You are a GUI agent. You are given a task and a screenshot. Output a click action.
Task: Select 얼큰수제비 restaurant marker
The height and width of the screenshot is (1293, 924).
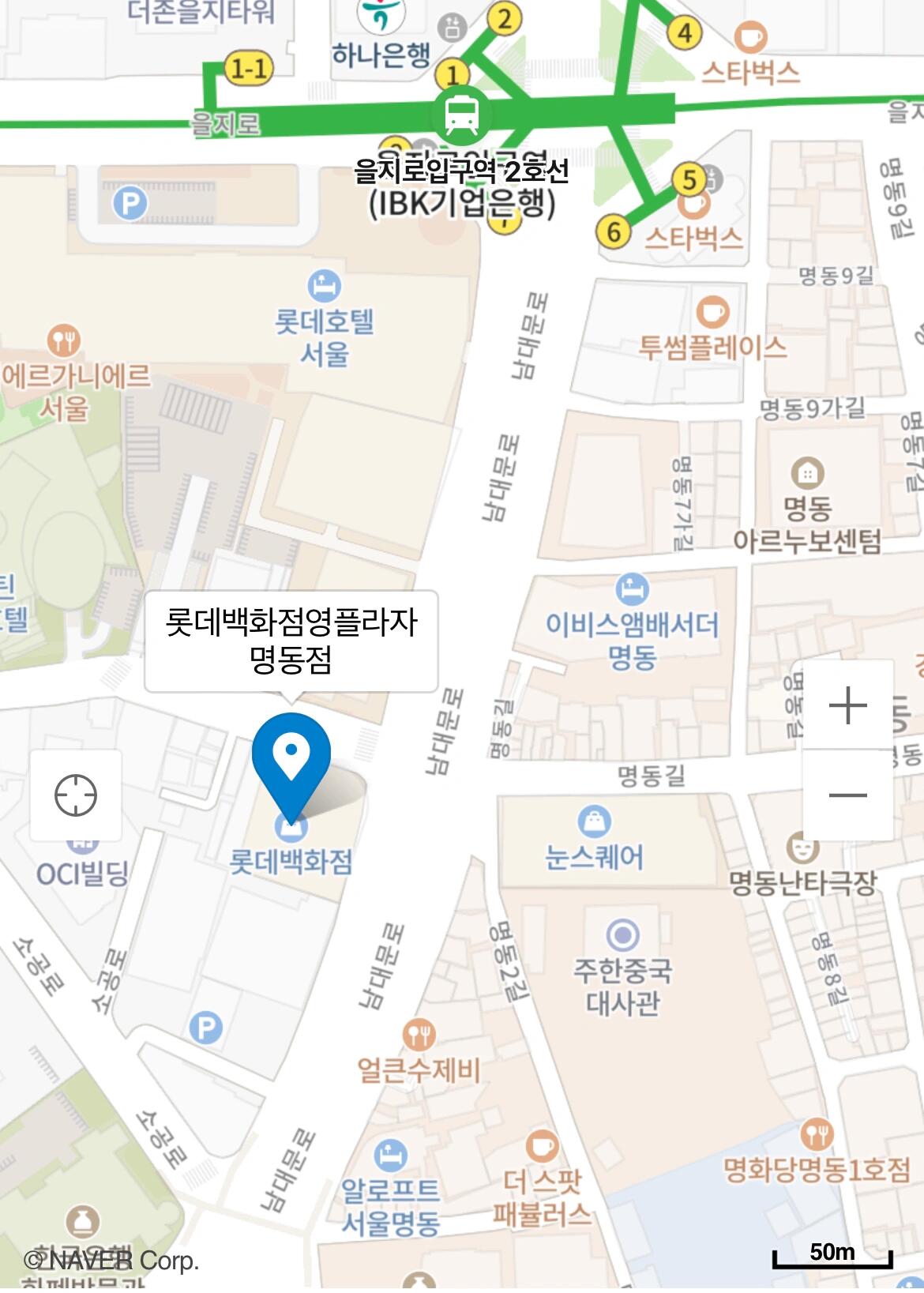click(419, 1033)
